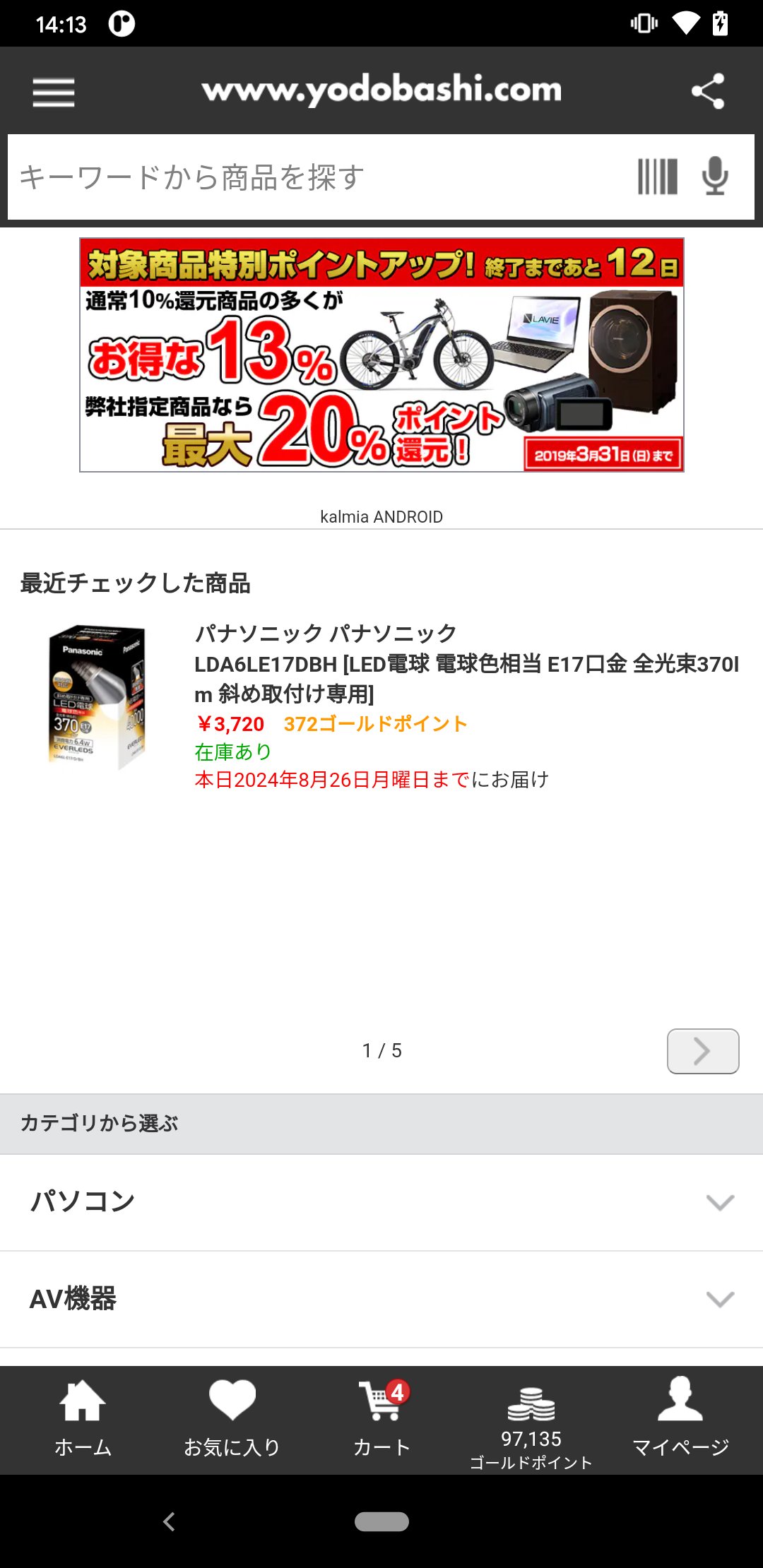Viewport: 763px width, 1568px height.
Task: Start voice search with microphone
Action: [715, 177]
